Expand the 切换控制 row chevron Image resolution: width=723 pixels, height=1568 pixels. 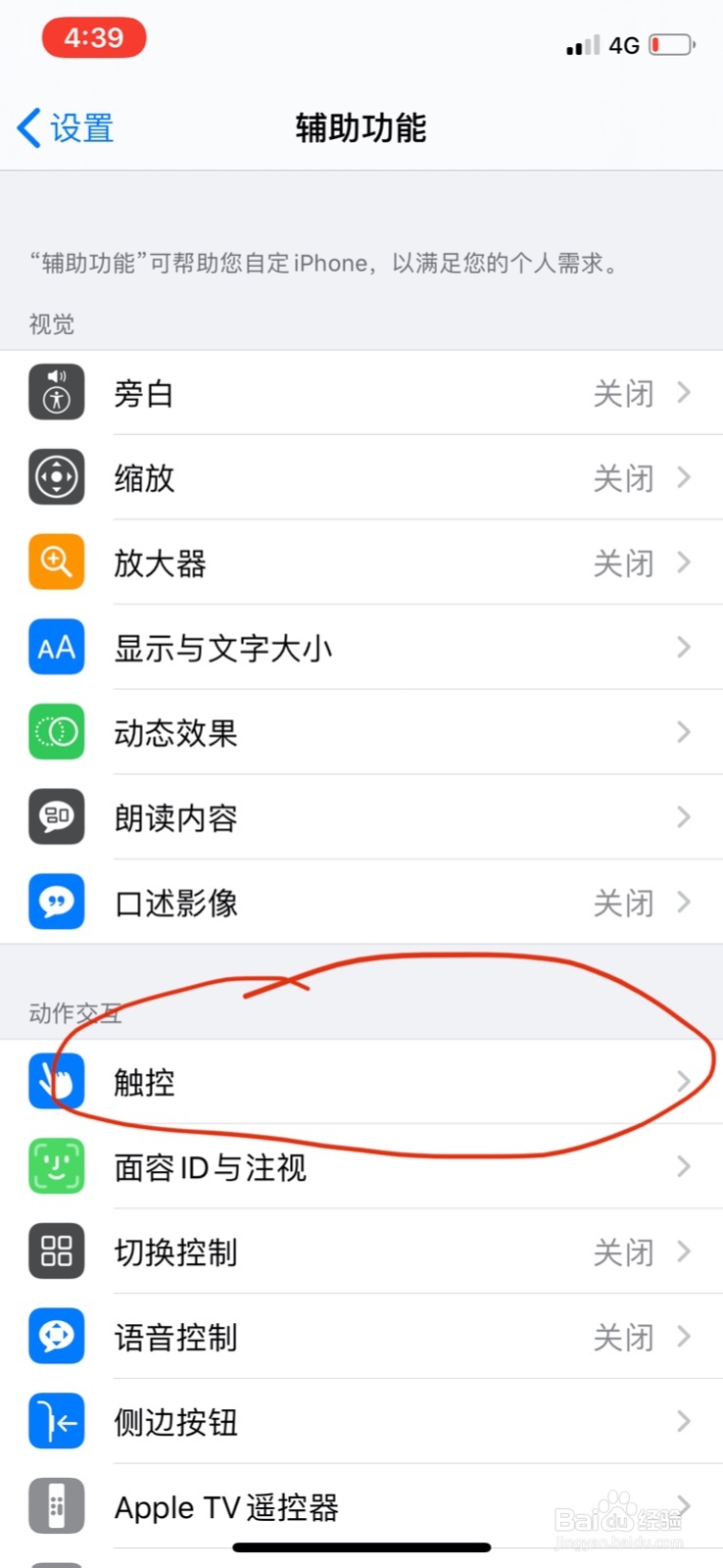(x=684, y=1251)
